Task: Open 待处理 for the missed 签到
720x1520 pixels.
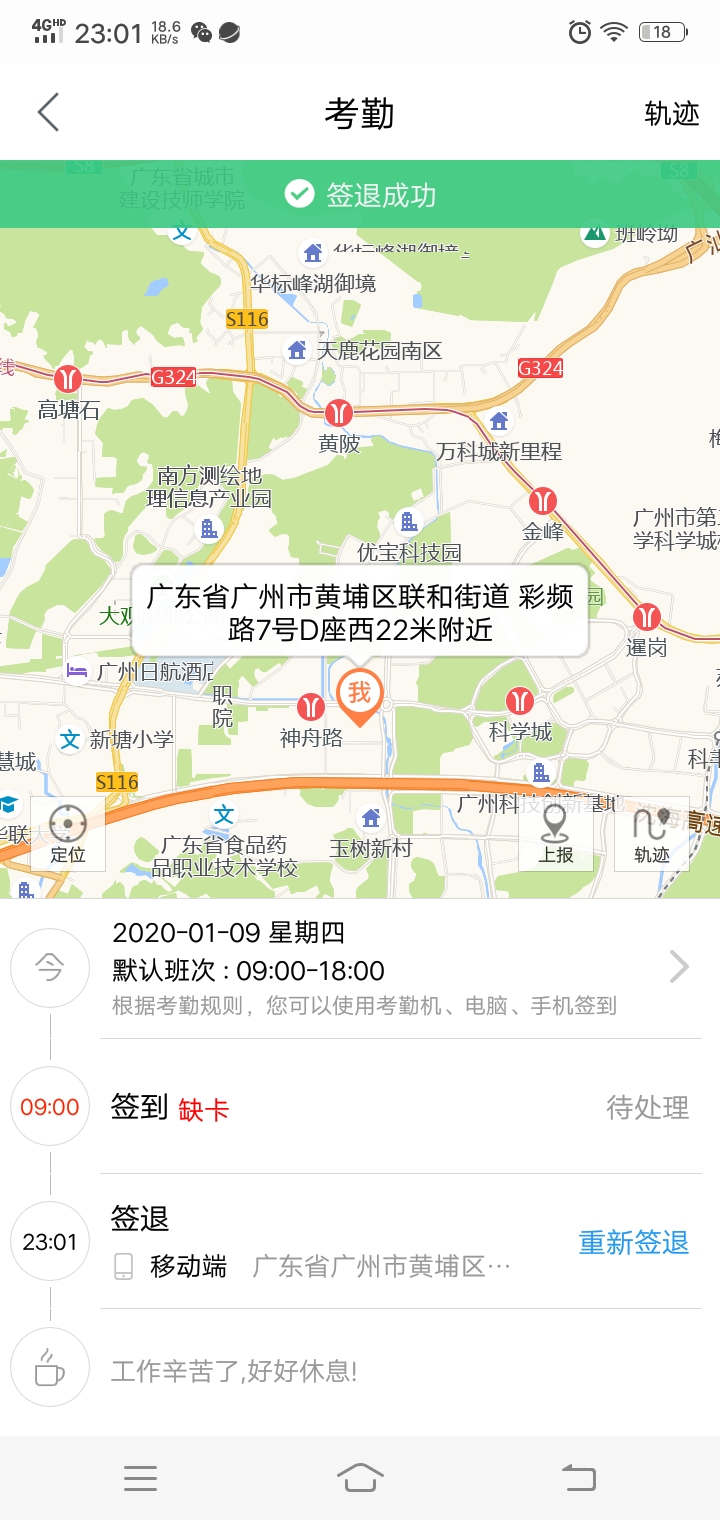Action: [647, 1107]
